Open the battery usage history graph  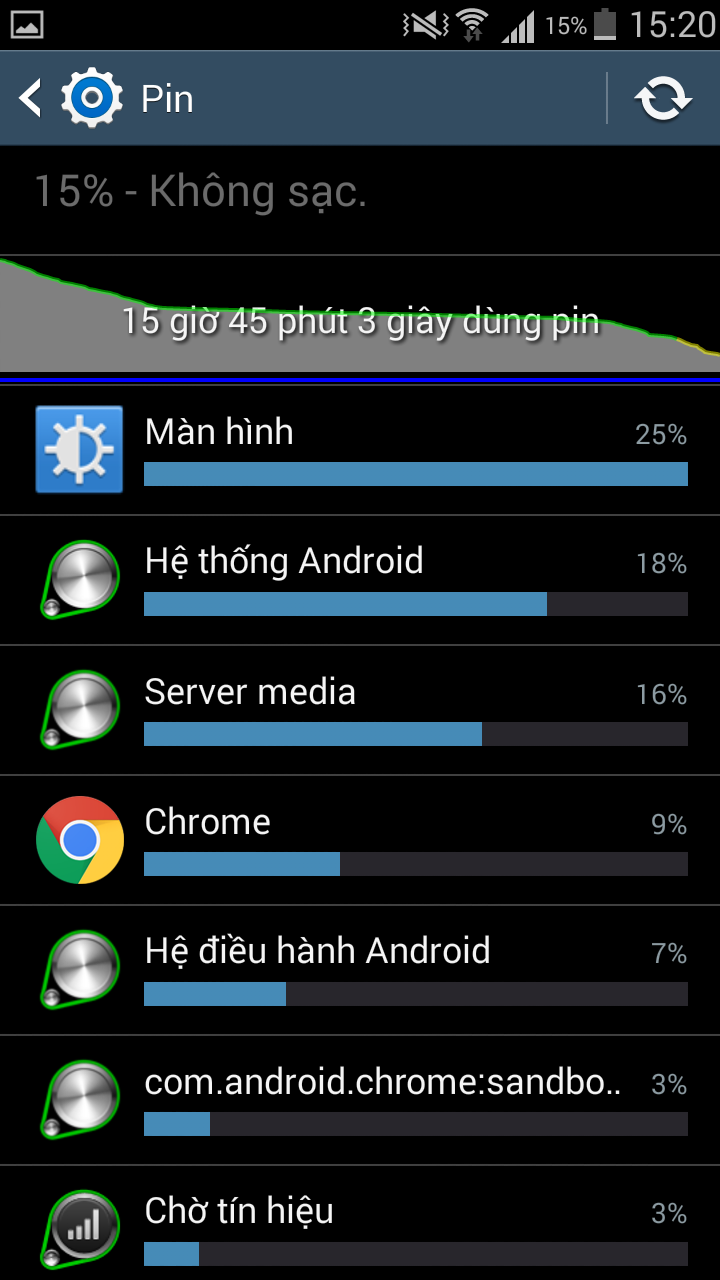[x=360, y=316]
